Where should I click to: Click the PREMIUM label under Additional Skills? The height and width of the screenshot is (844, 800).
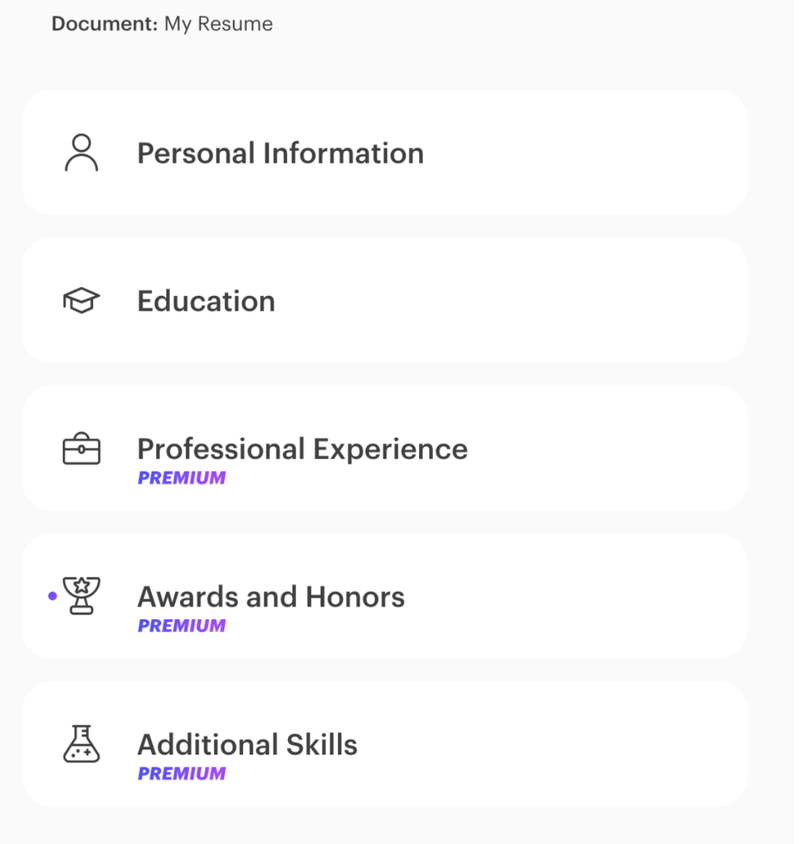181,773
